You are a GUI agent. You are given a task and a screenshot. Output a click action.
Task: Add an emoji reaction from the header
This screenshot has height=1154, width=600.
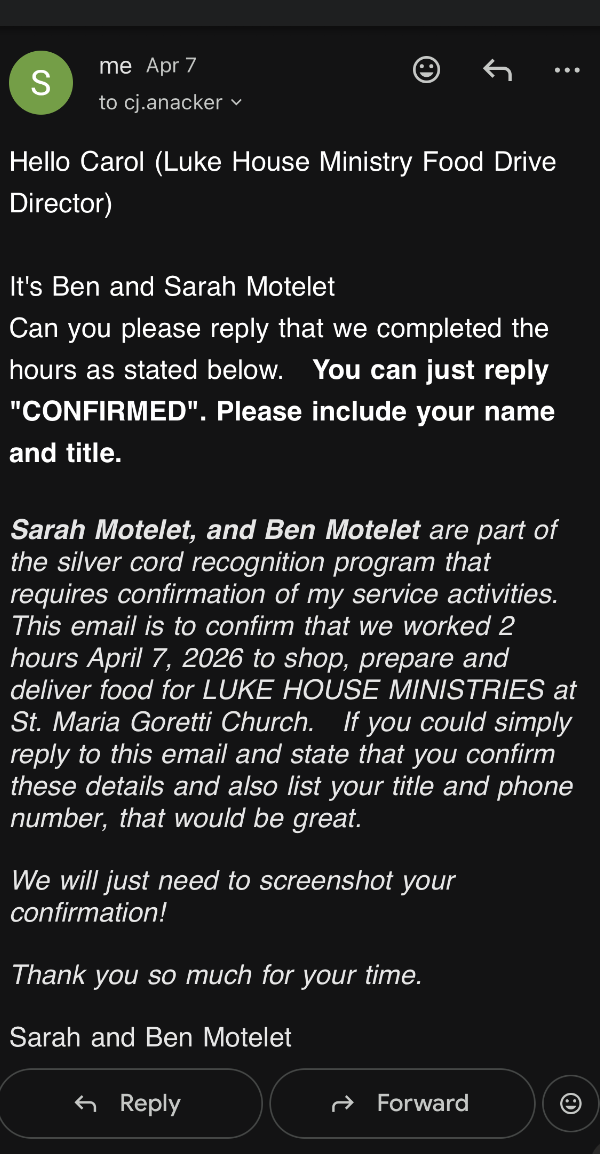(x=426, y=69)
